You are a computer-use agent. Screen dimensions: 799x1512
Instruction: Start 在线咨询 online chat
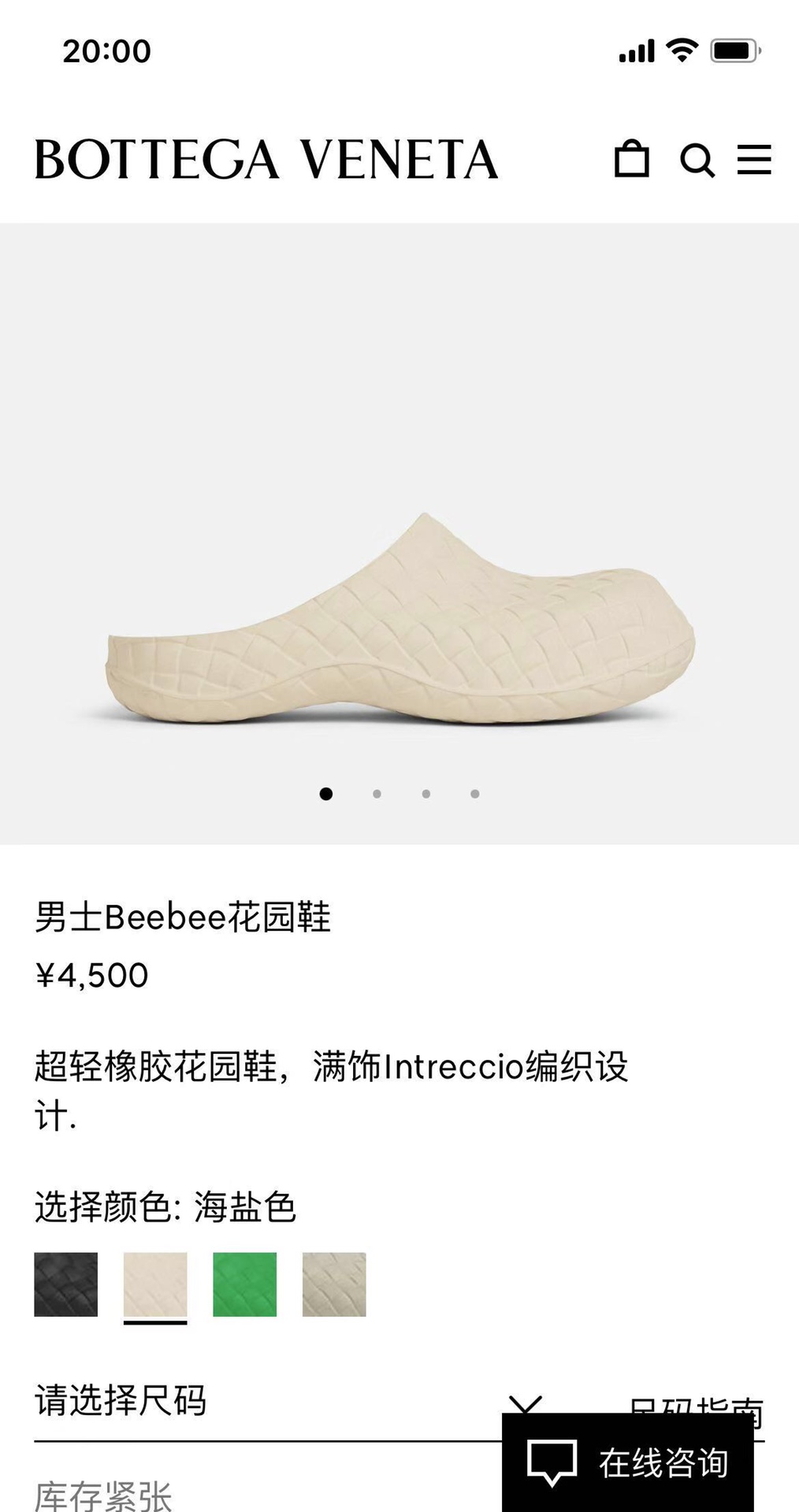pos(628,1462)
